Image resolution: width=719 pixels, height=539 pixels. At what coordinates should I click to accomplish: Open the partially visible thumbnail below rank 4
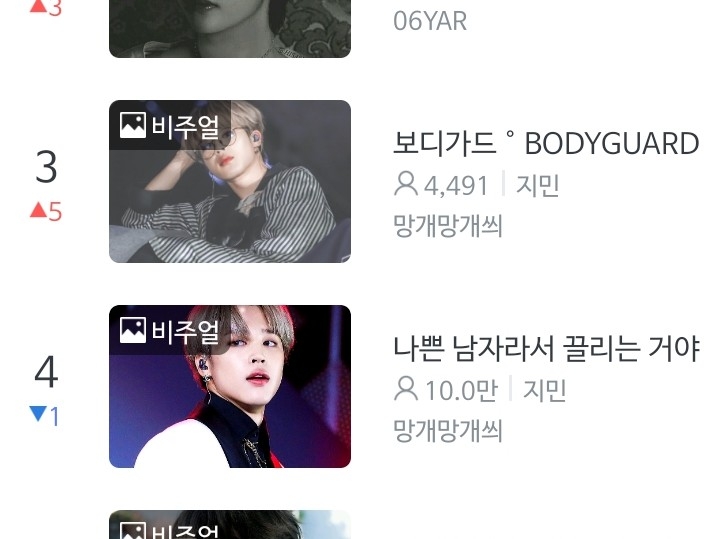click(230, 525)
